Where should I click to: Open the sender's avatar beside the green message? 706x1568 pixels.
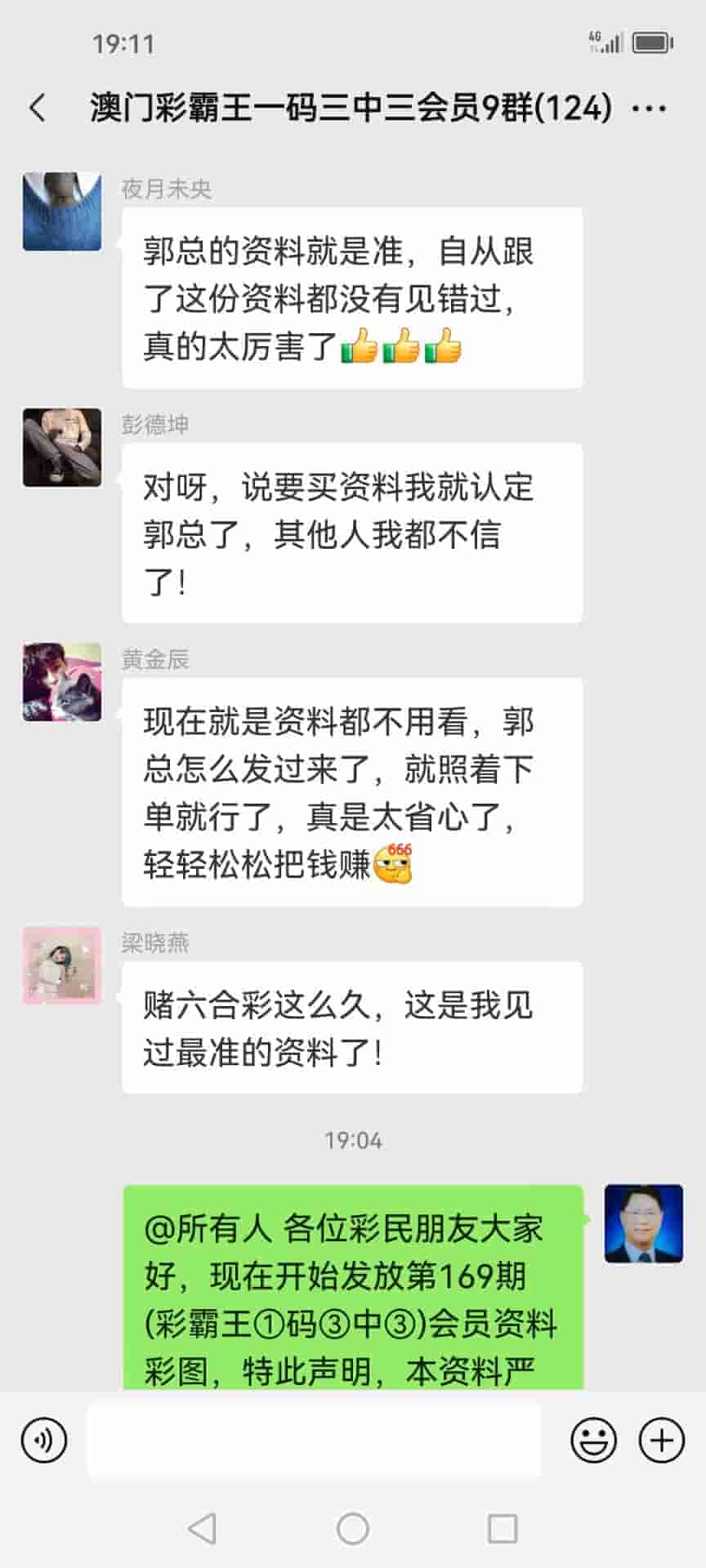[x=643, y=1223]
